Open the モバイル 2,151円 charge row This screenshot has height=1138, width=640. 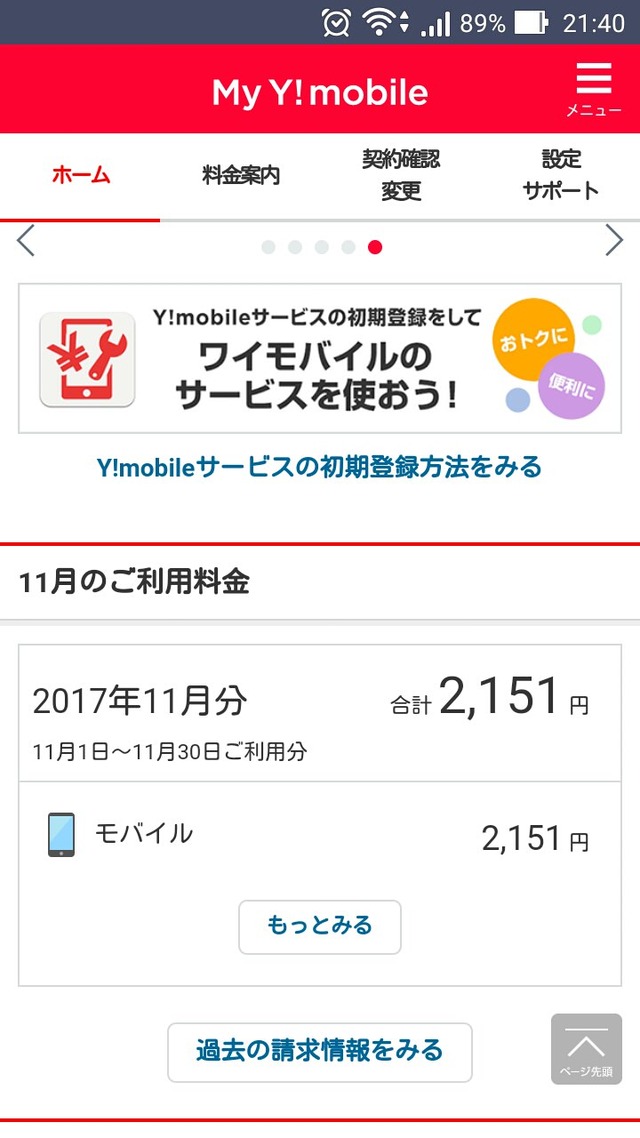tap(320, 836)
